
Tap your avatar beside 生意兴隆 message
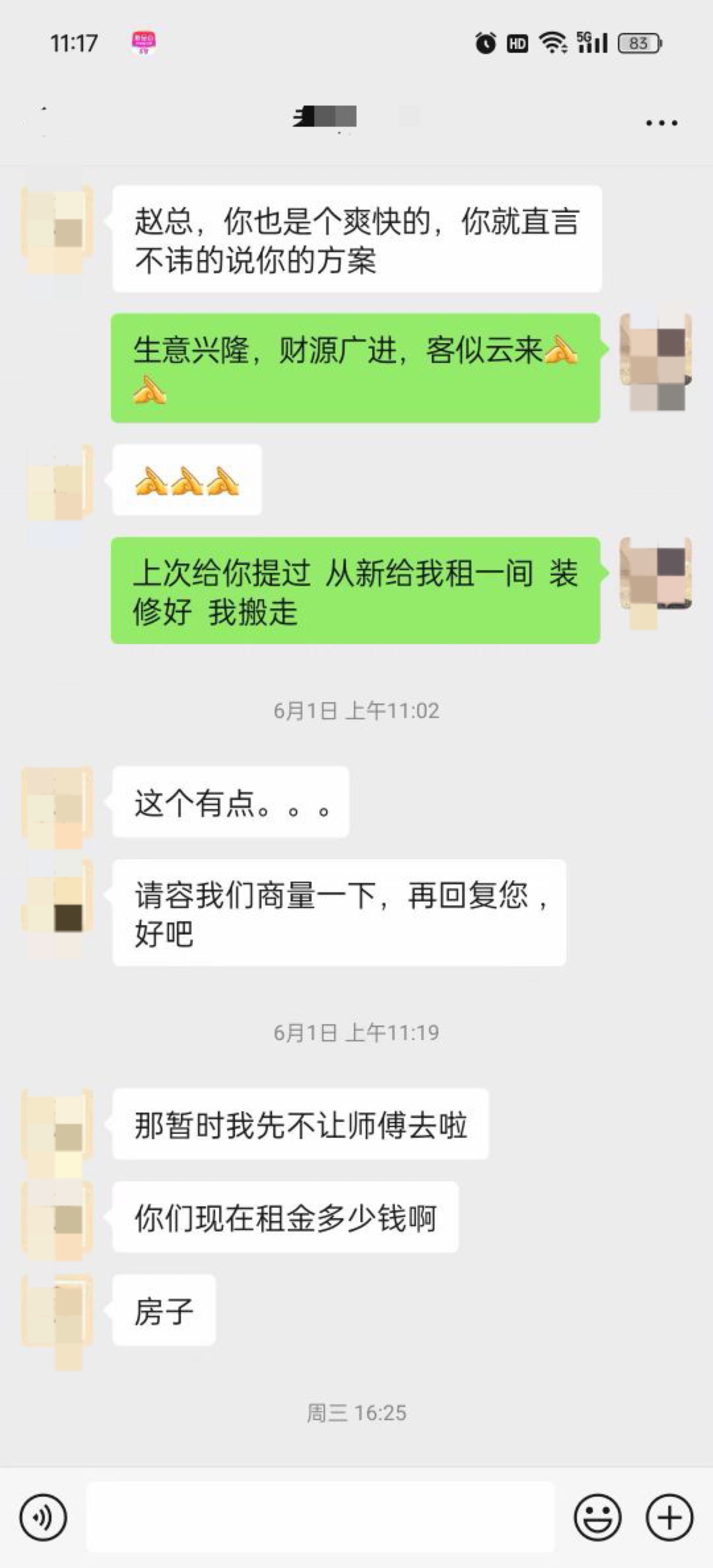655,349
